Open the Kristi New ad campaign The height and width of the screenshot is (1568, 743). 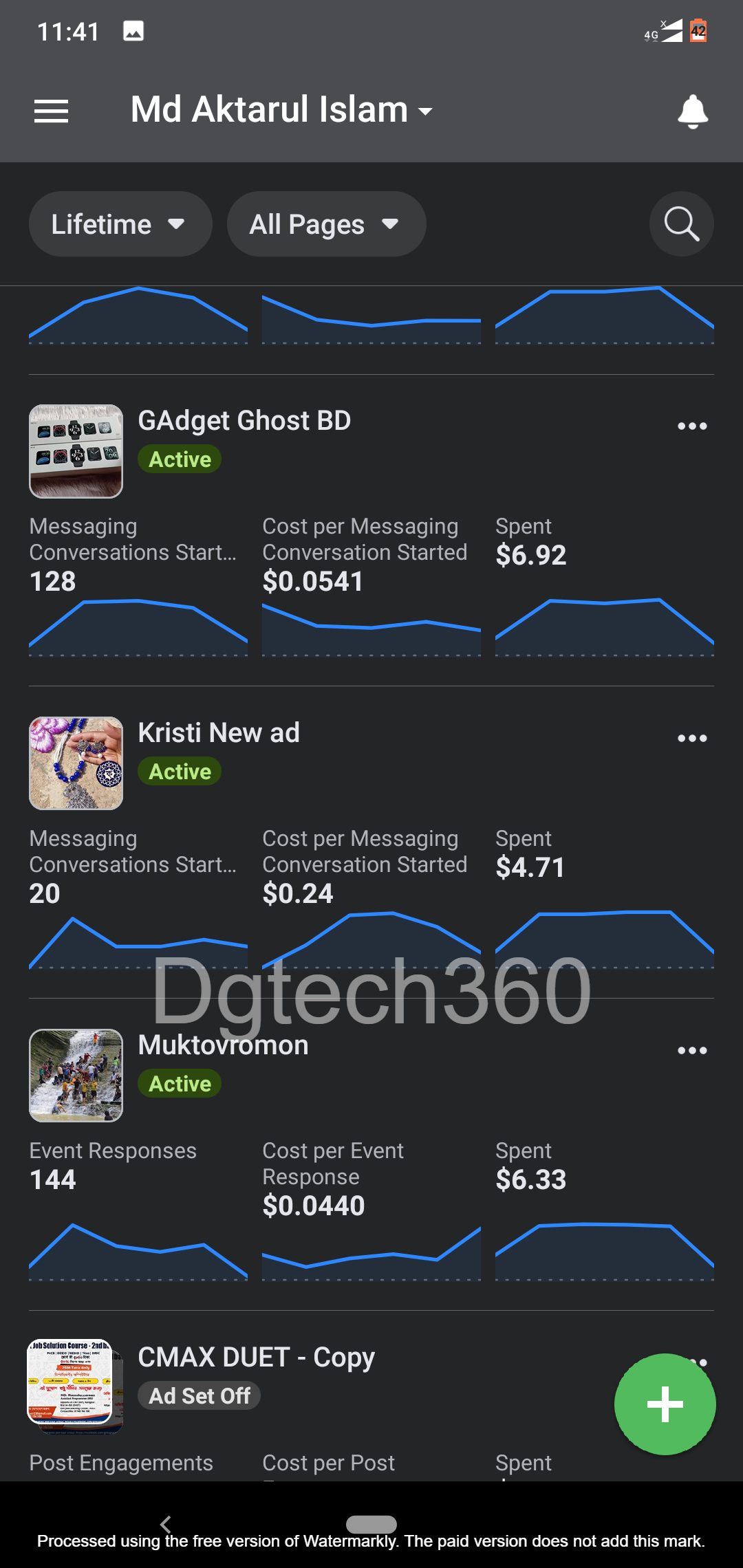pyautogui.click(x=219, y=732)
